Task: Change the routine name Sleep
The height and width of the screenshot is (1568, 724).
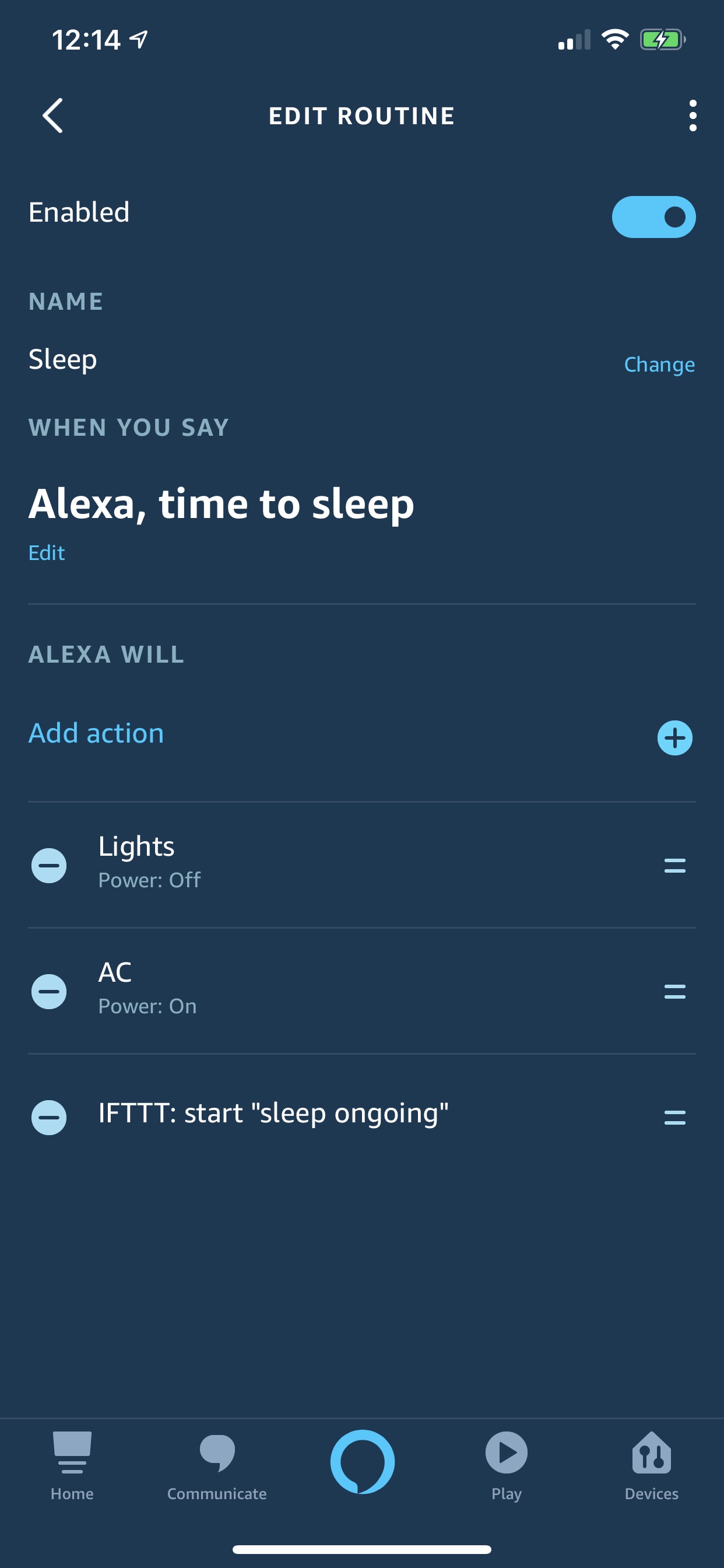Action: [659, 364]
